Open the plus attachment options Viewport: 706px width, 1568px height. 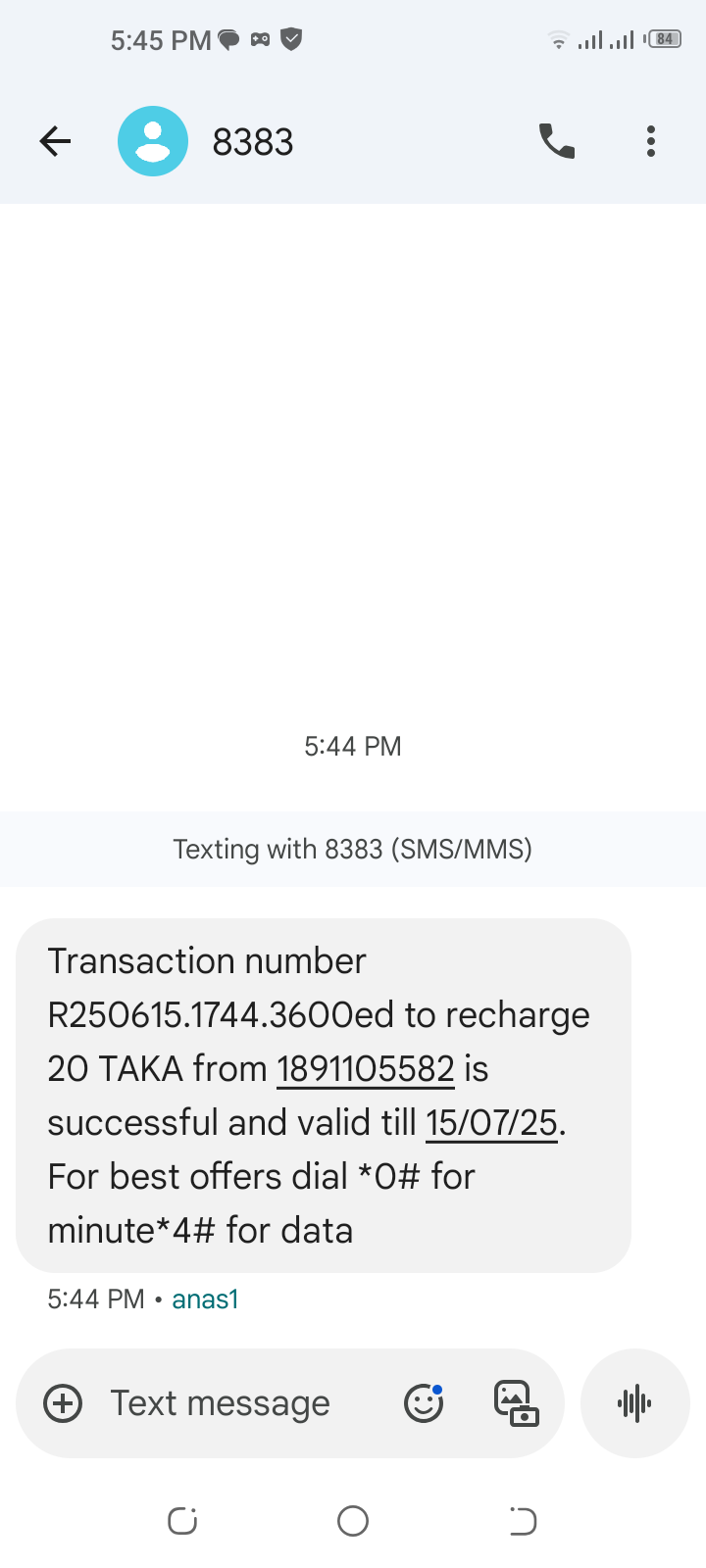coord(64,1403)
